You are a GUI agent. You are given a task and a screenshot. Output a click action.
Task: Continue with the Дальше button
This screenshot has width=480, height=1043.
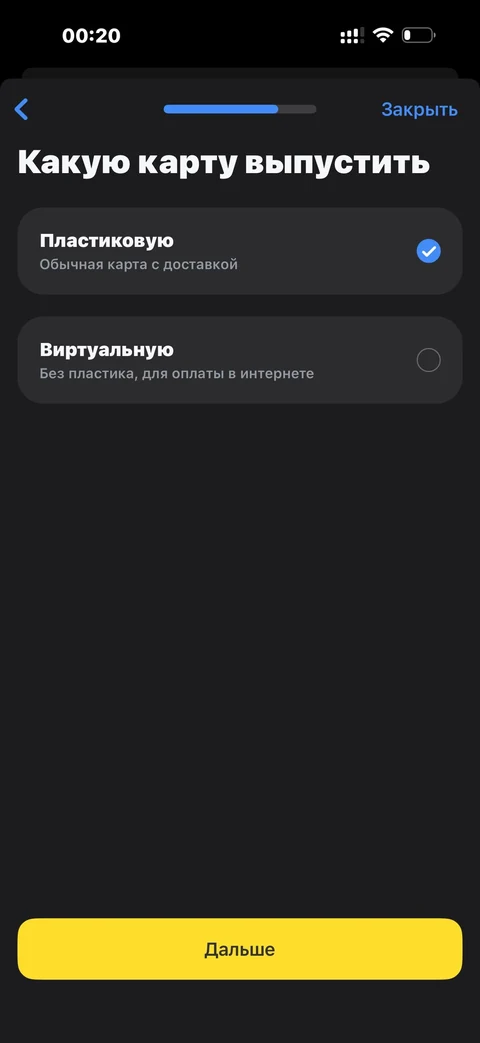pyautogui.click(x=239, y=949)
